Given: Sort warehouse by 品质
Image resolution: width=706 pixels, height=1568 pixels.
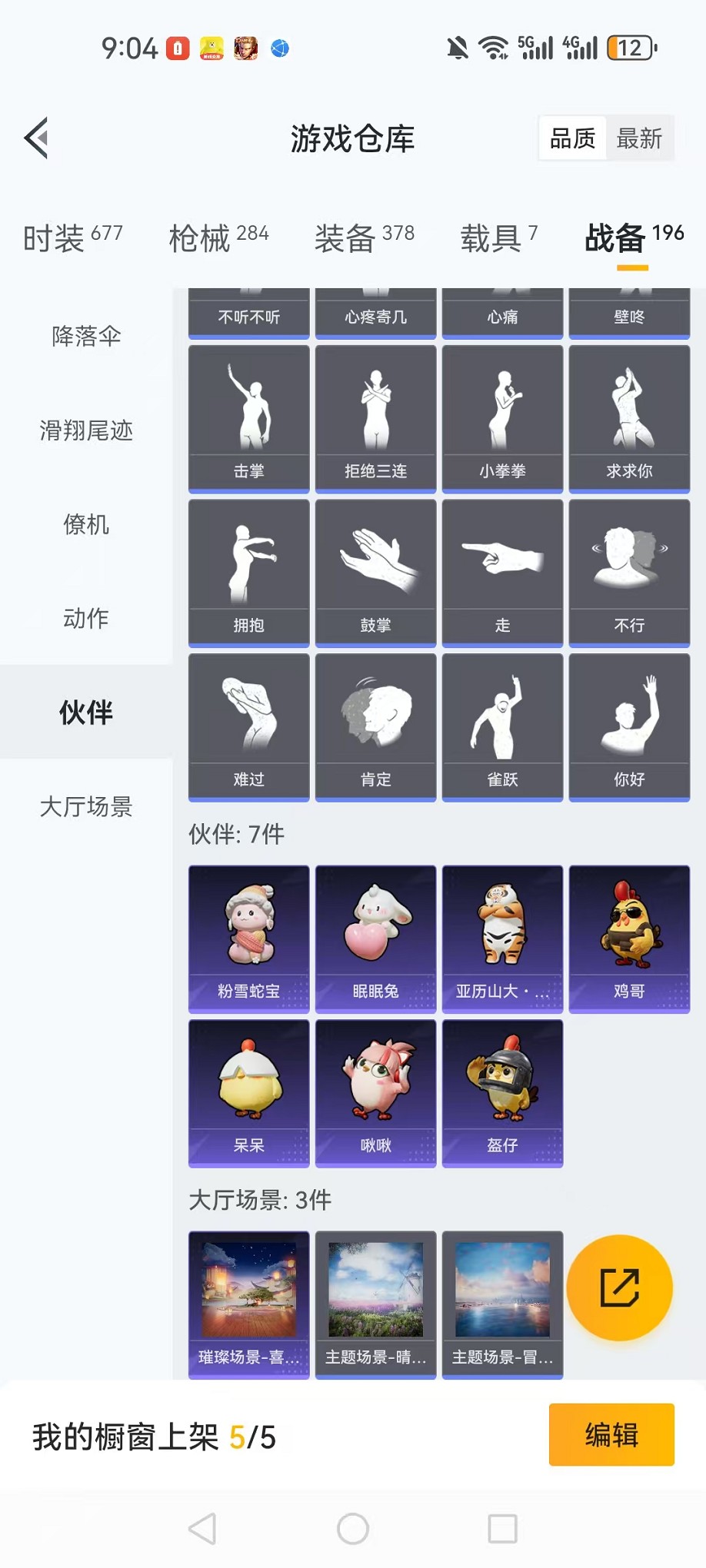Looking at the screenshot, I should 573,138.
